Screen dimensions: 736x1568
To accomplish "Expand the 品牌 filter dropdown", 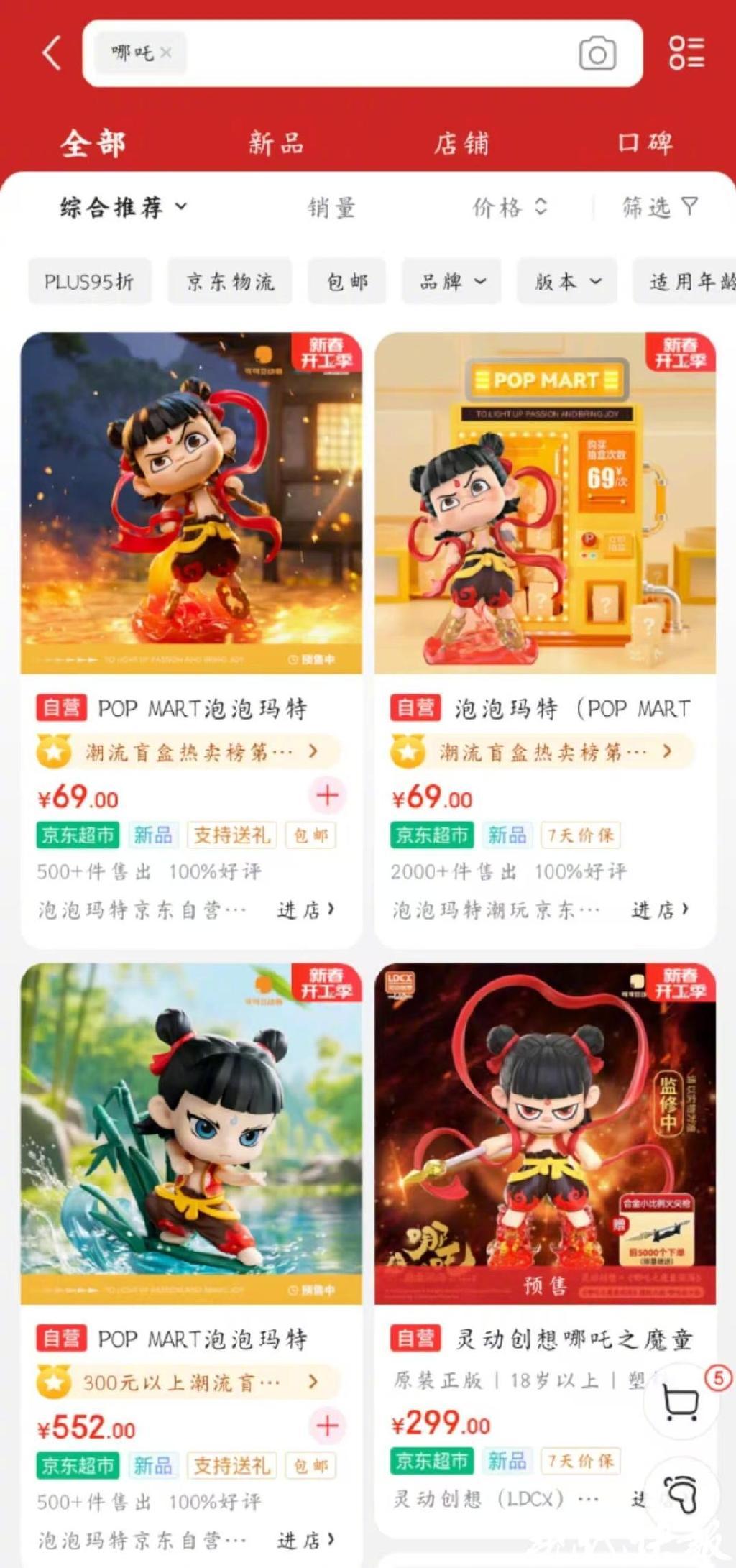I will click(452, 281).
